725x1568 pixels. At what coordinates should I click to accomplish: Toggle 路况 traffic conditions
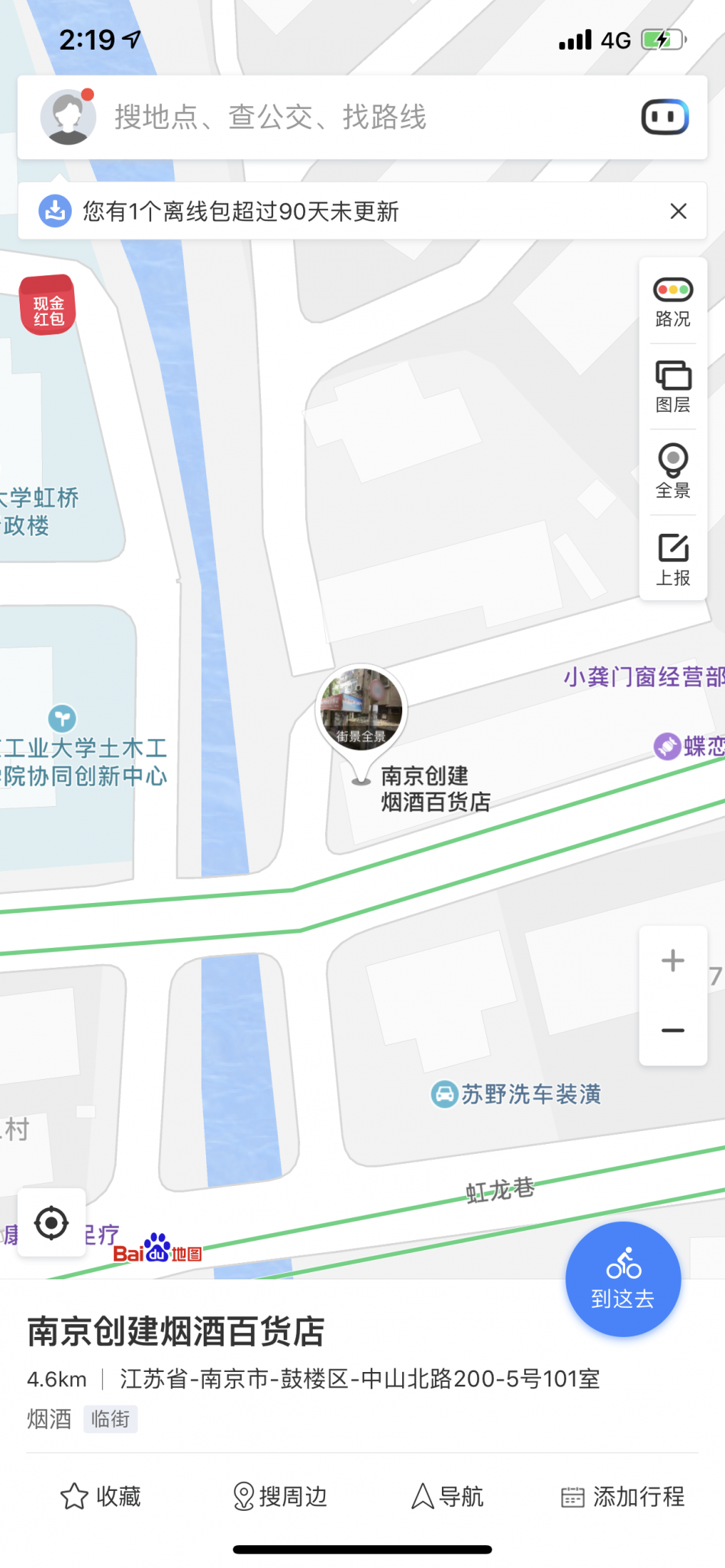pyautogui.click(x=672, y=302)
